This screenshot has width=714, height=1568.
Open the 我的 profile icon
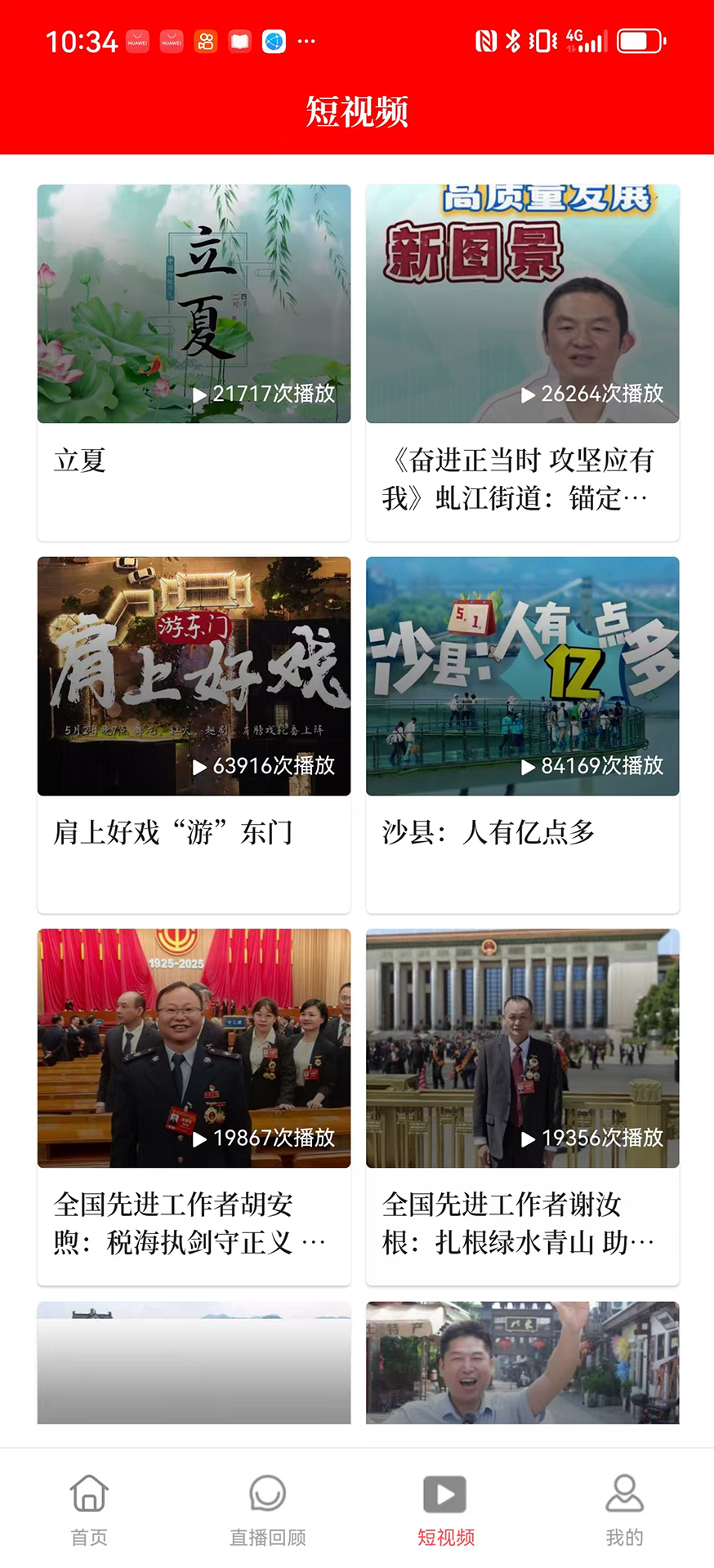[x=623, y=1492]
